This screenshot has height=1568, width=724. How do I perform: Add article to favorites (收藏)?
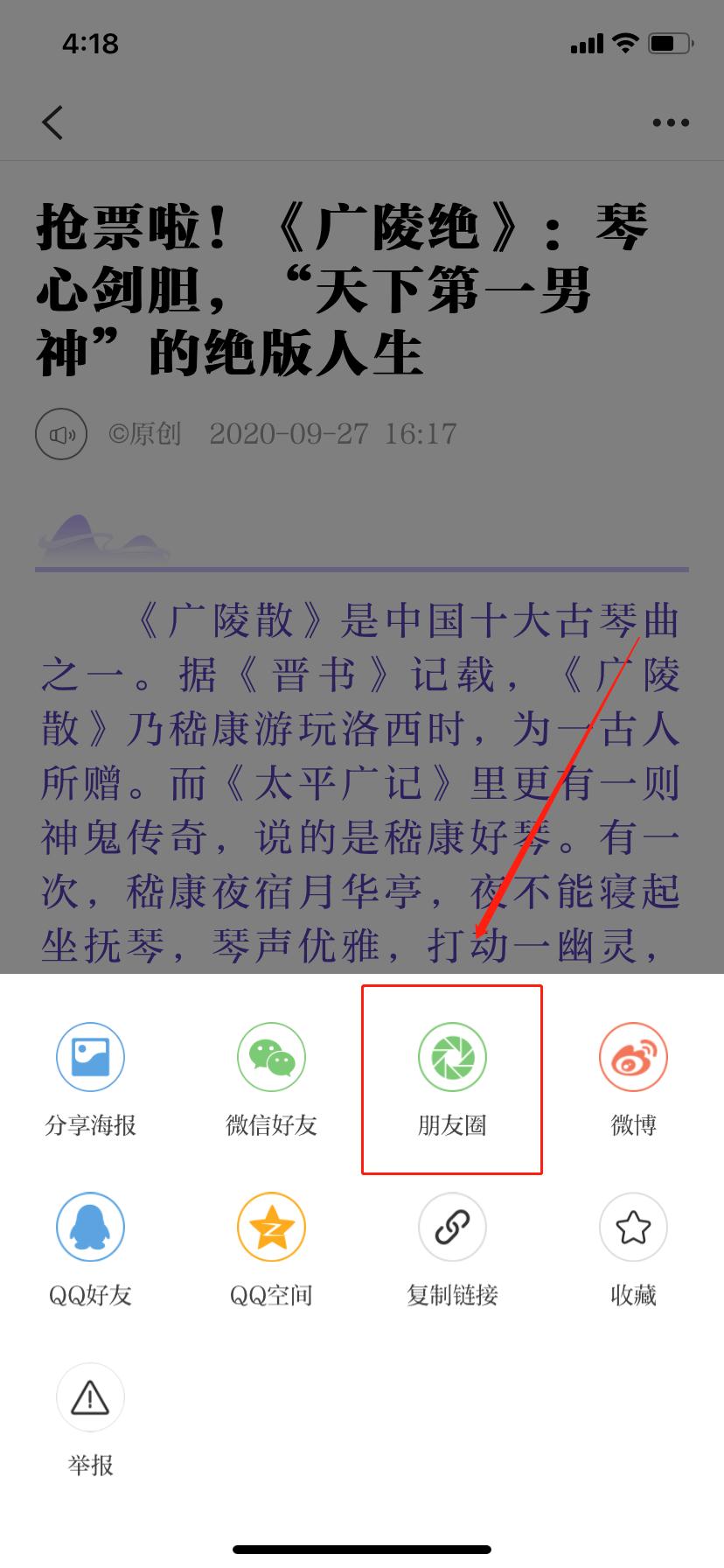click(x=633, y=1227)
